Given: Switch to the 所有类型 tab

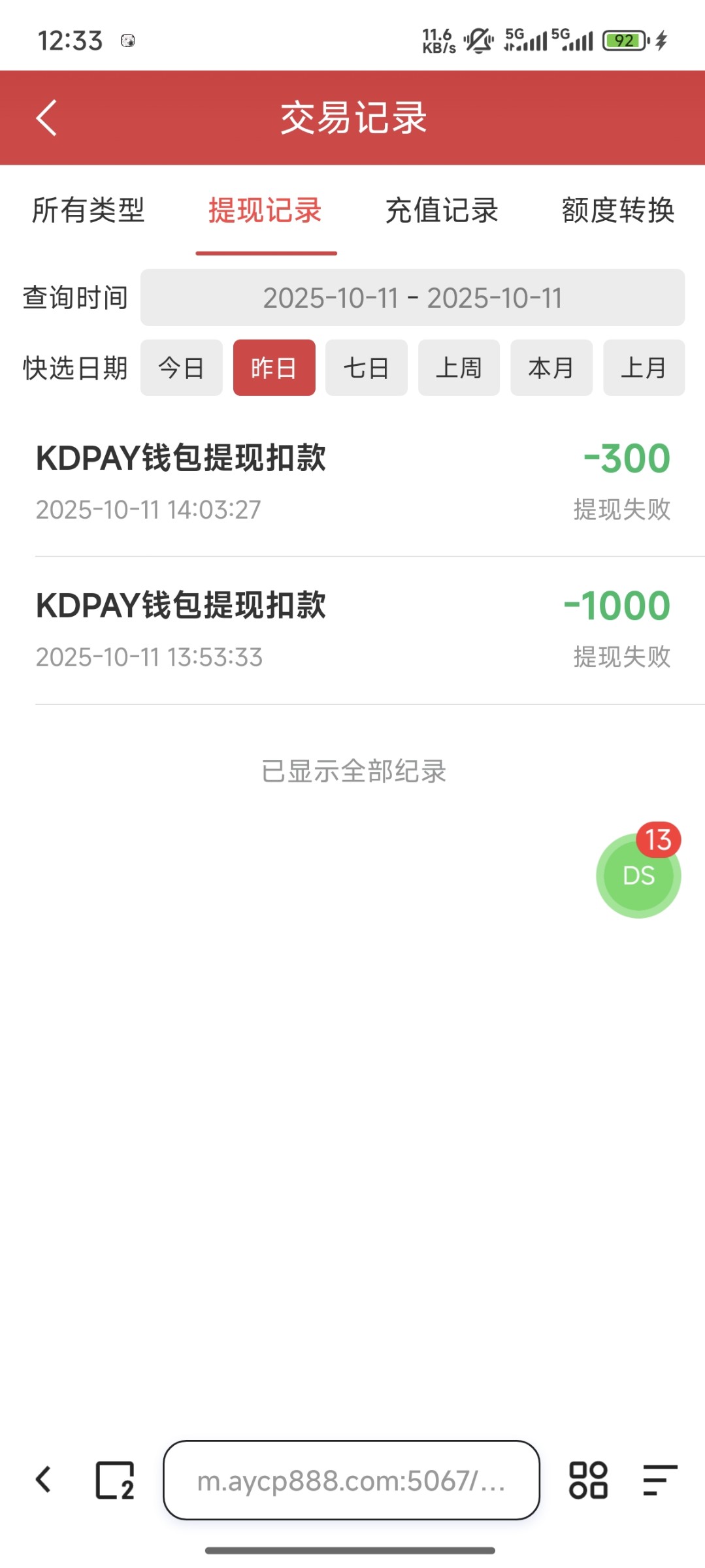Looking at the screenshot, I should coord(88,210).
